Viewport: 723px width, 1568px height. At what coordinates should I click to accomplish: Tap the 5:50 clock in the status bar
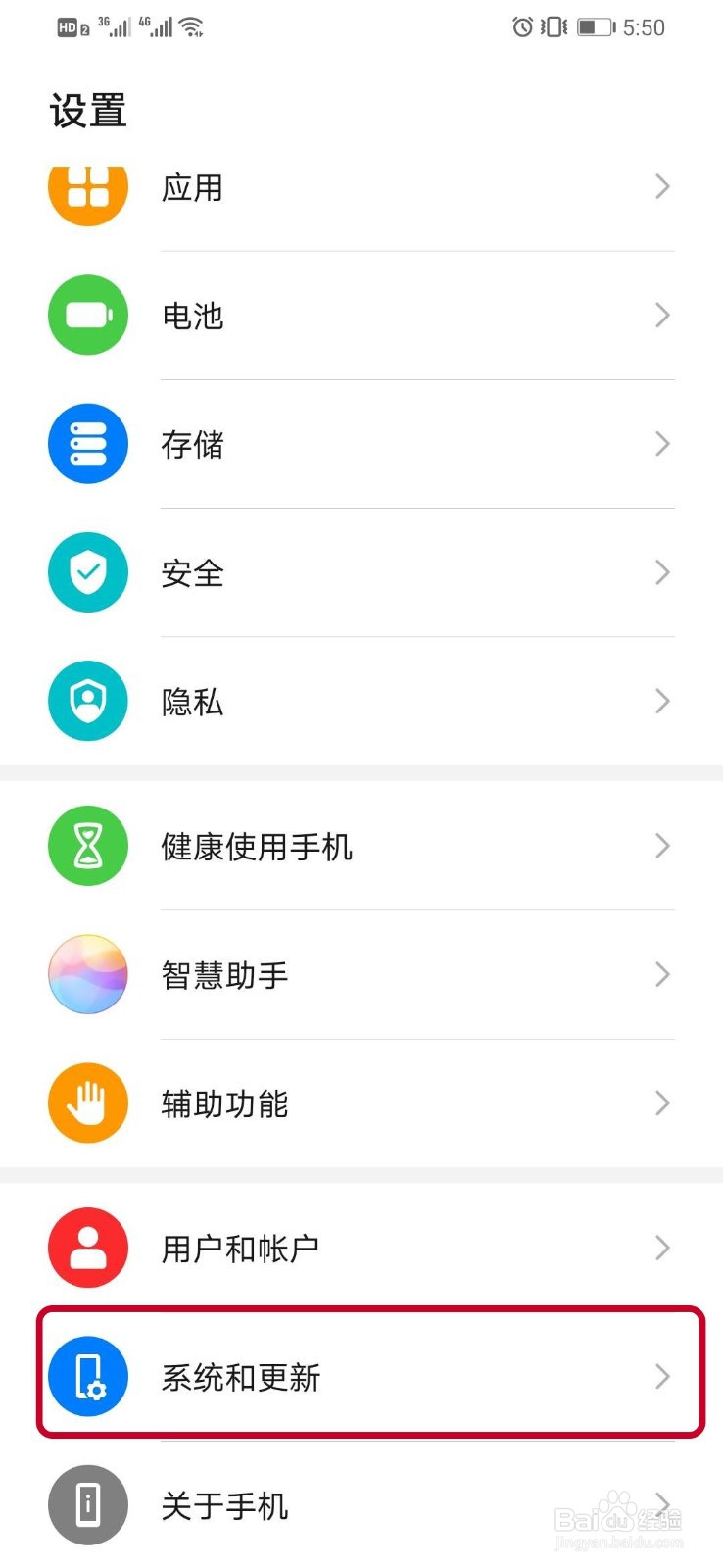click(x=644, y=26)
